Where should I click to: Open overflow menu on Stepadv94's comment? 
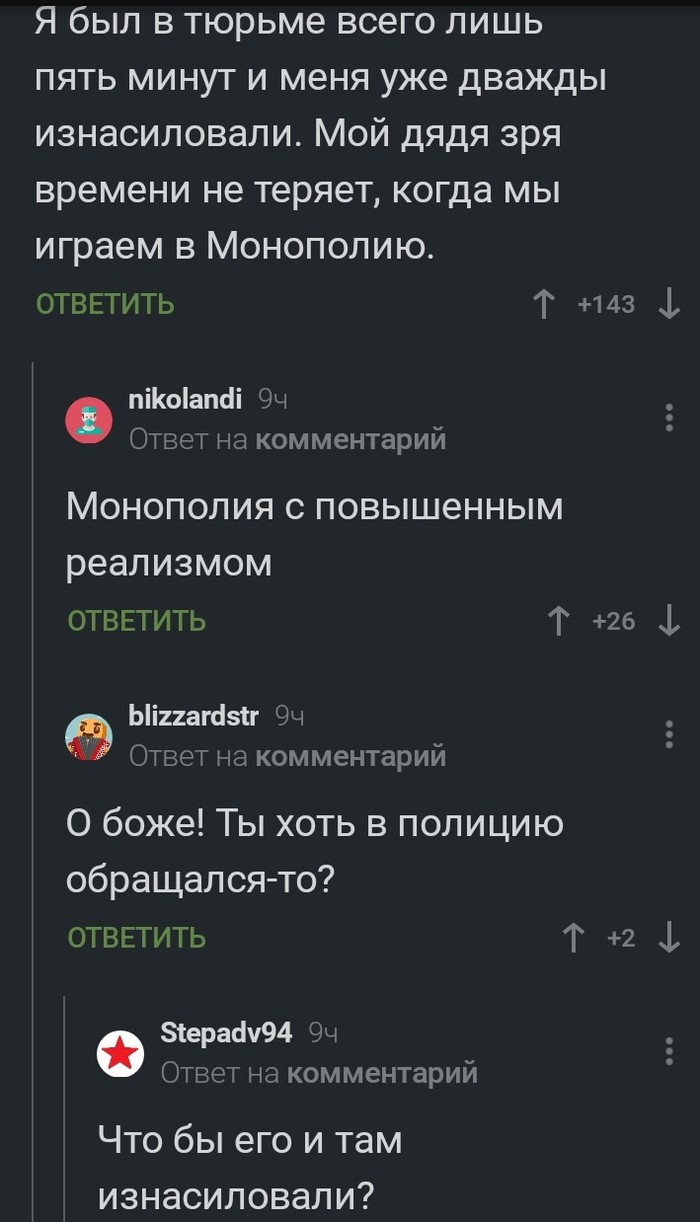pos(669,1051)
